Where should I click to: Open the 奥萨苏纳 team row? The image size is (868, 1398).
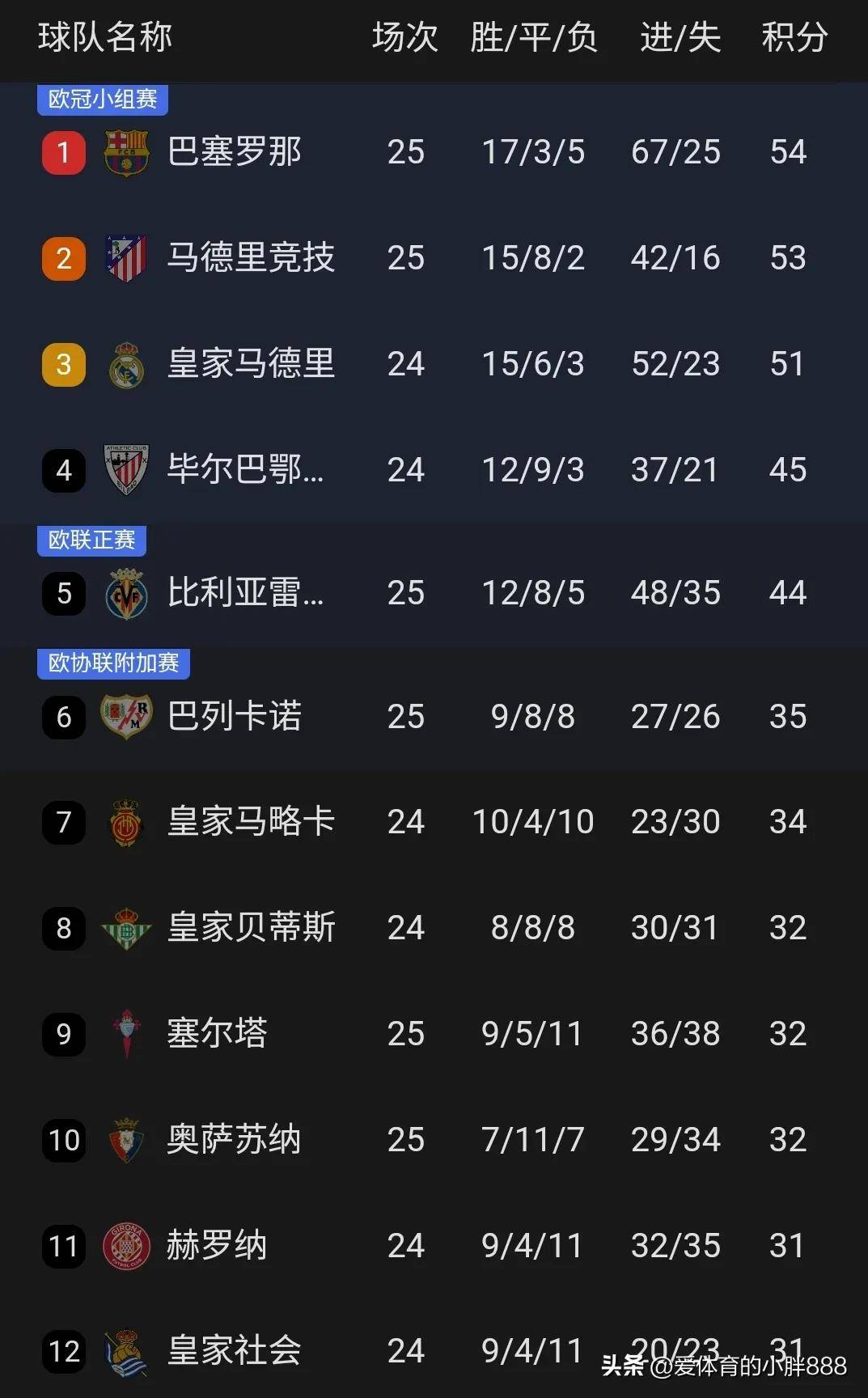(x=235, y=1140)
